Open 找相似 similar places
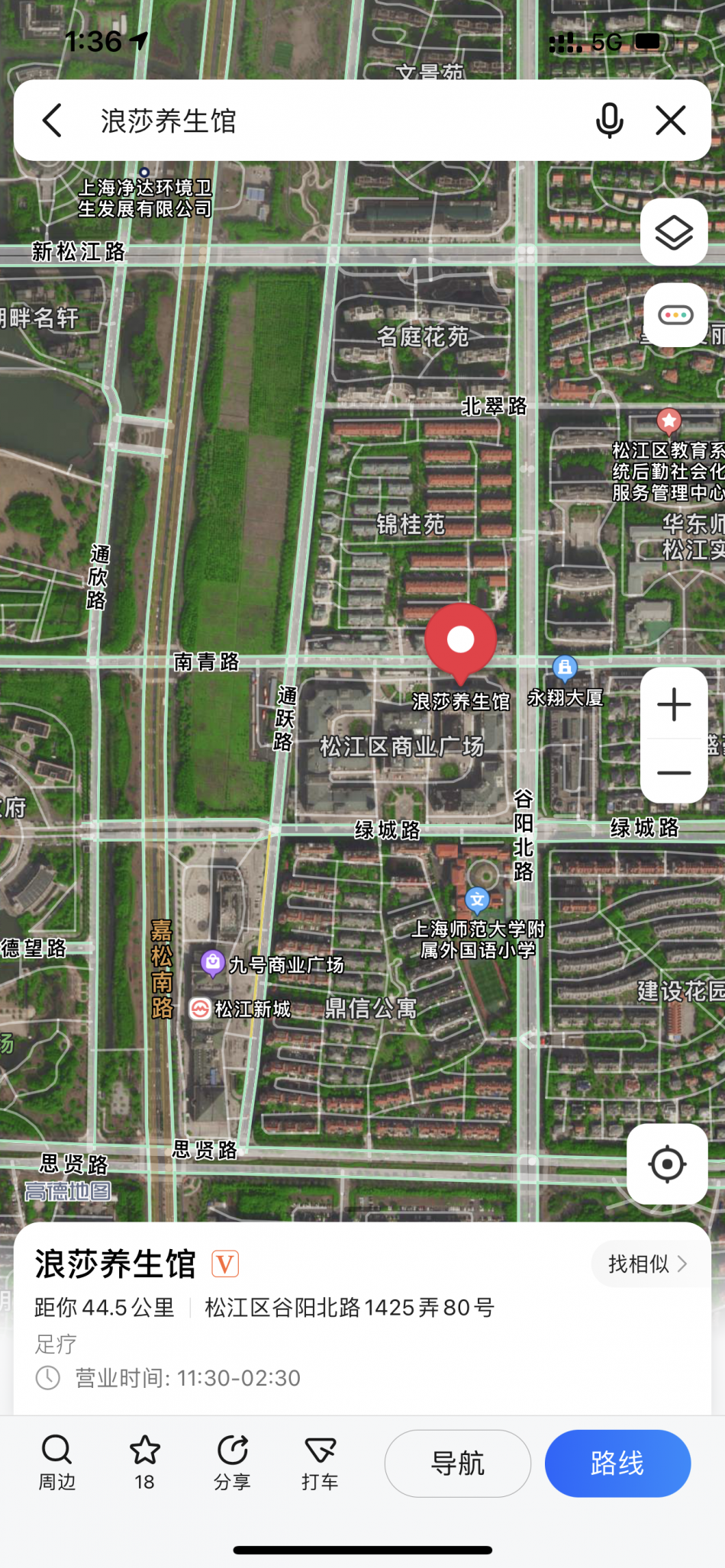The image size is (725, 1568). pos(648,1264)
